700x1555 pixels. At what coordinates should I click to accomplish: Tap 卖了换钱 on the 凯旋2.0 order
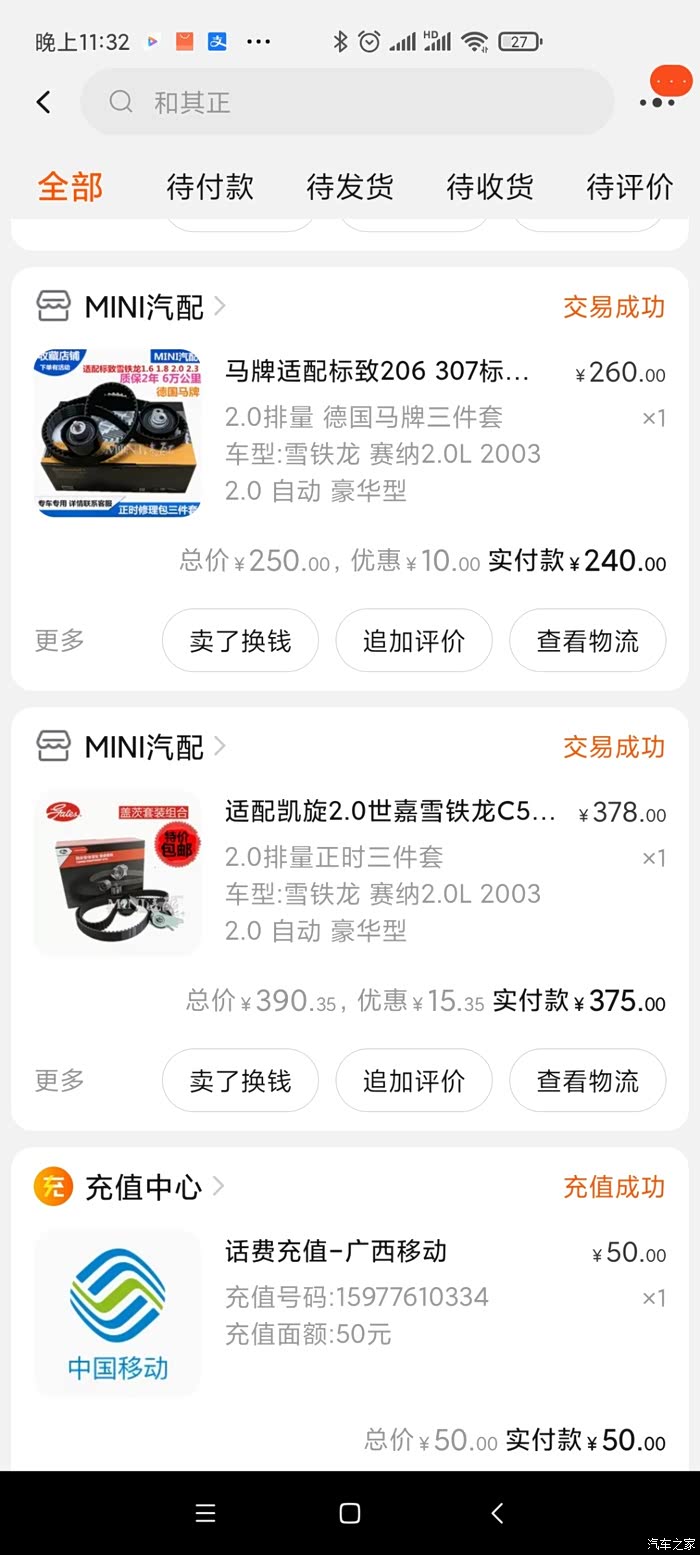(x=240, y=1080)
